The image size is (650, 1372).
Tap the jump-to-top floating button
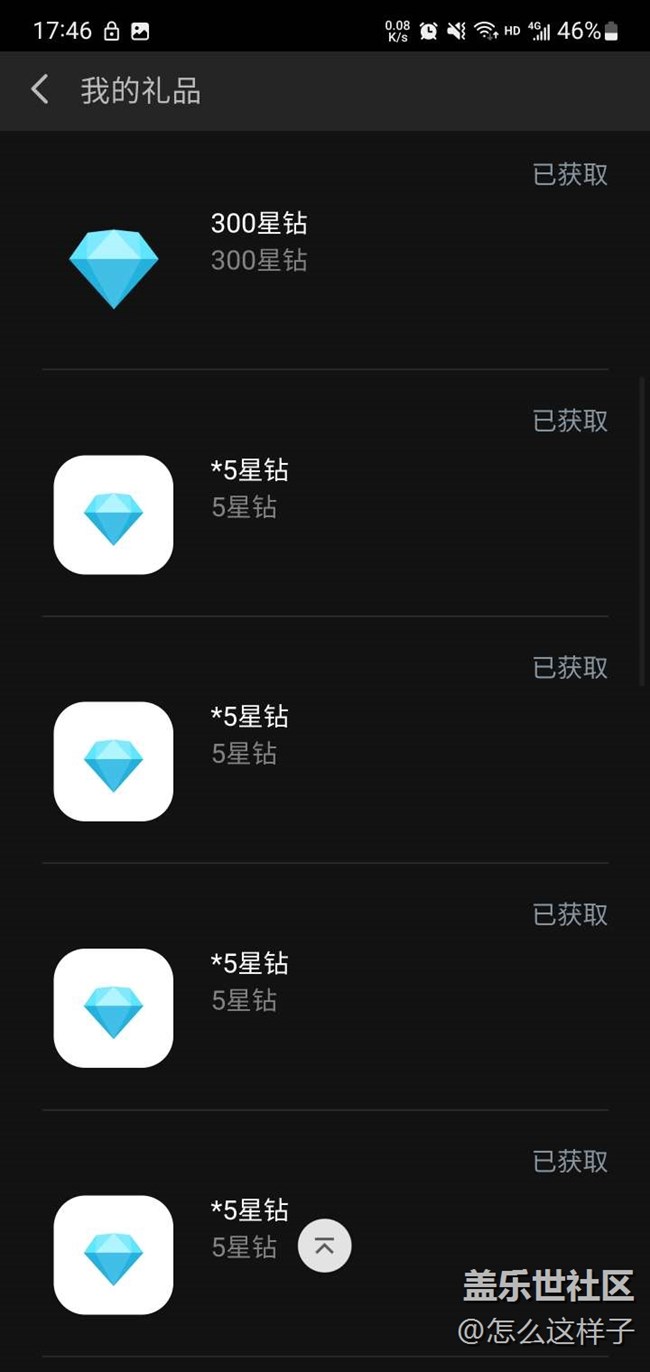pyautogui.click(x=325, y=1246)
